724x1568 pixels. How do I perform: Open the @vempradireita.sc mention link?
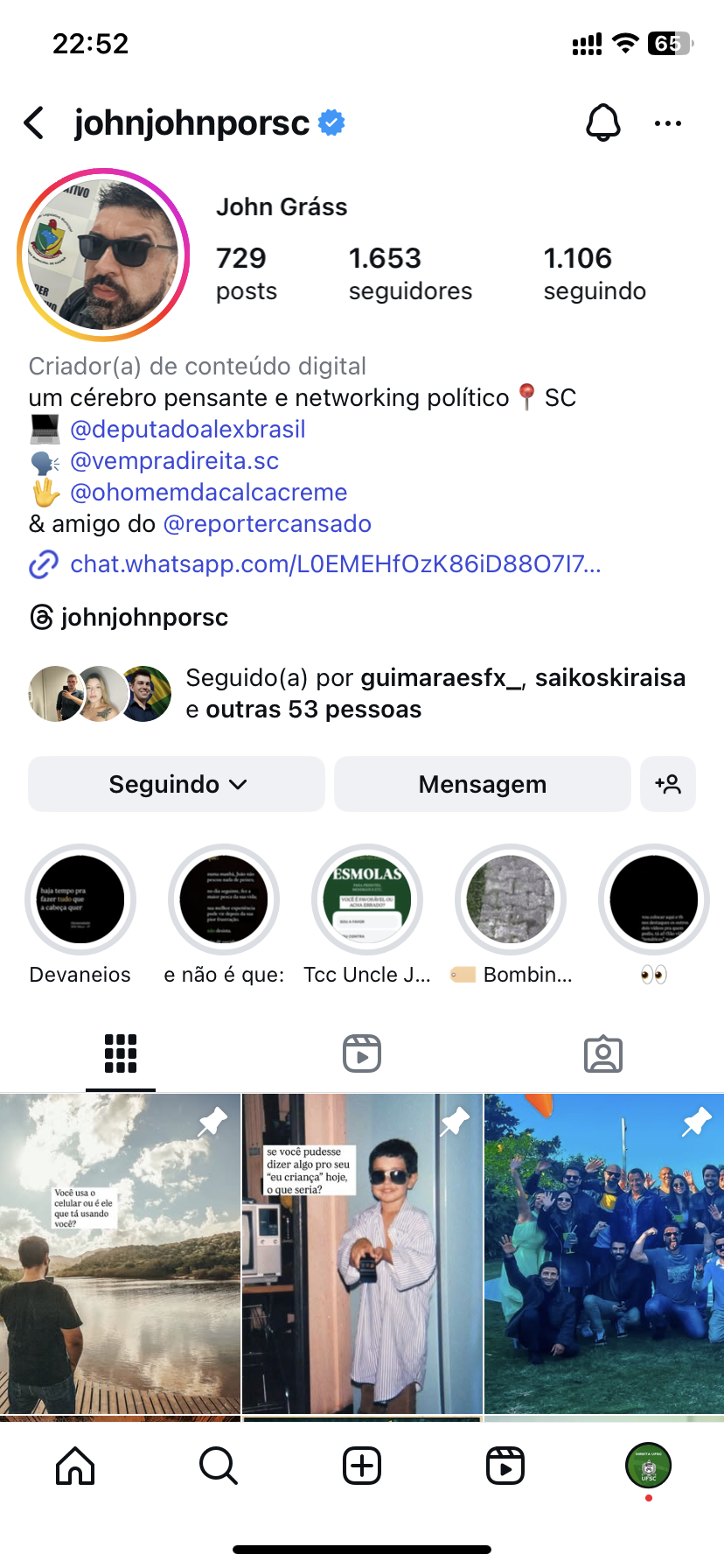(x=174, y=461)
